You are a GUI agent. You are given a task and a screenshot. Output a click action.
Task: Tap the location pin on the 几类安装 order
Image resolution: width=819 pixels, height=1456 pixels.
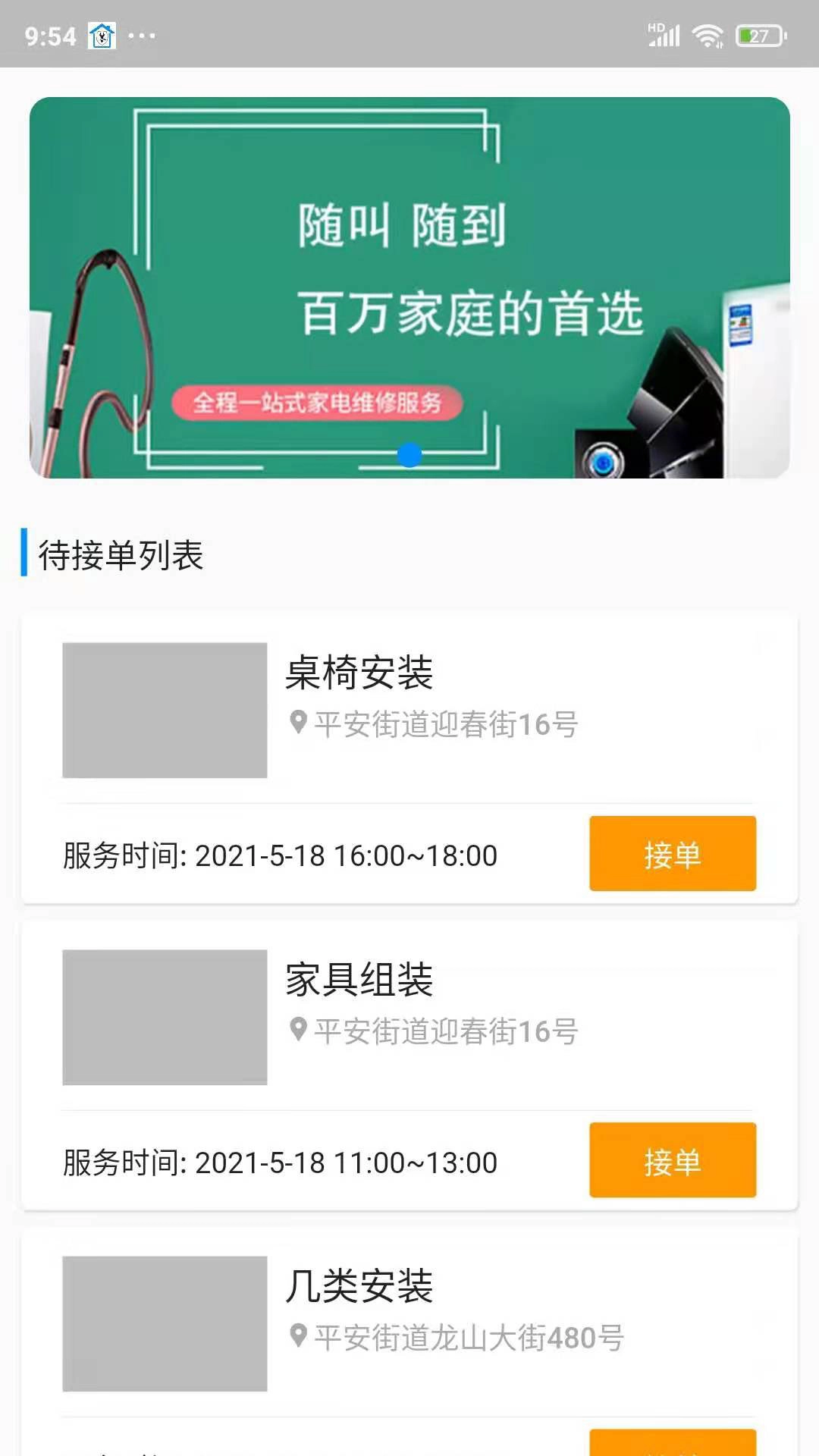297,1334
